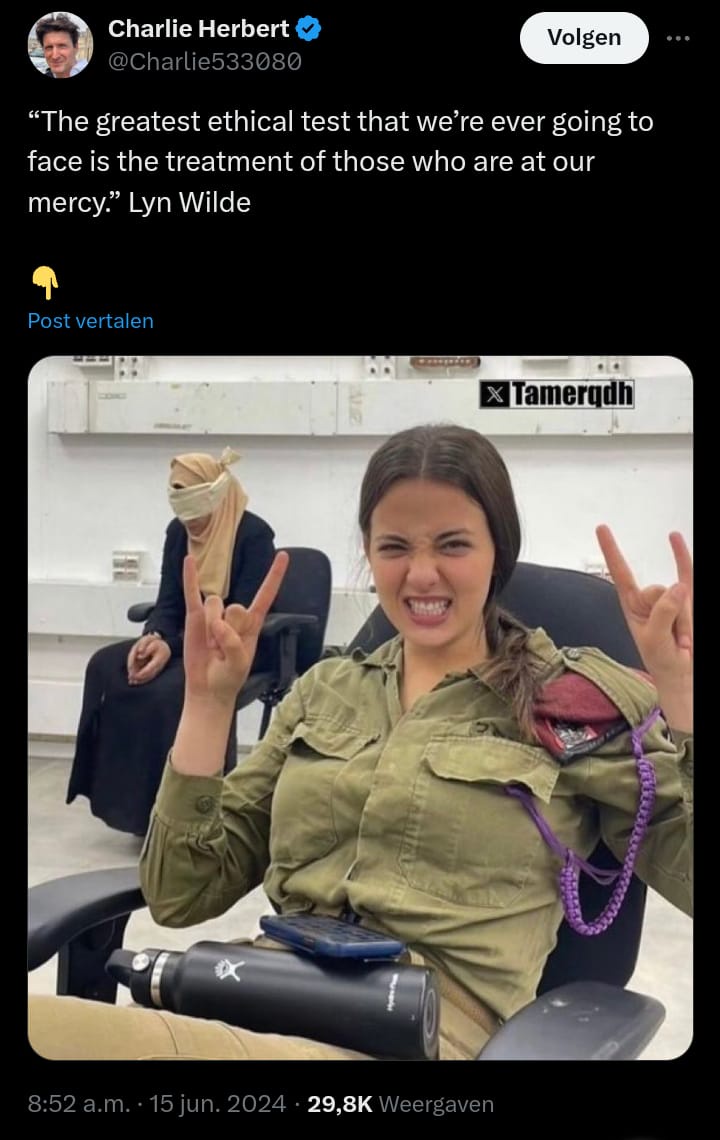Translate the post via Post vertalen

[91, 321]
